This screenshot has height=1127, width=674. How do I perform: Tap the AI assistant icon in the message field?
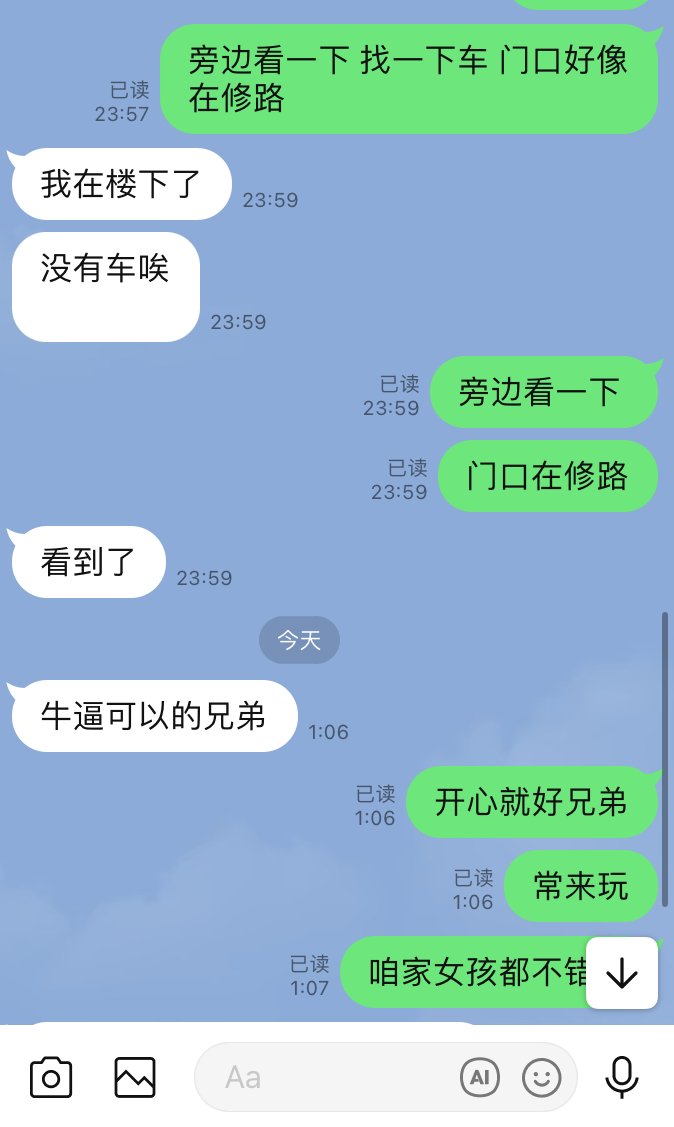[479, 1077]
